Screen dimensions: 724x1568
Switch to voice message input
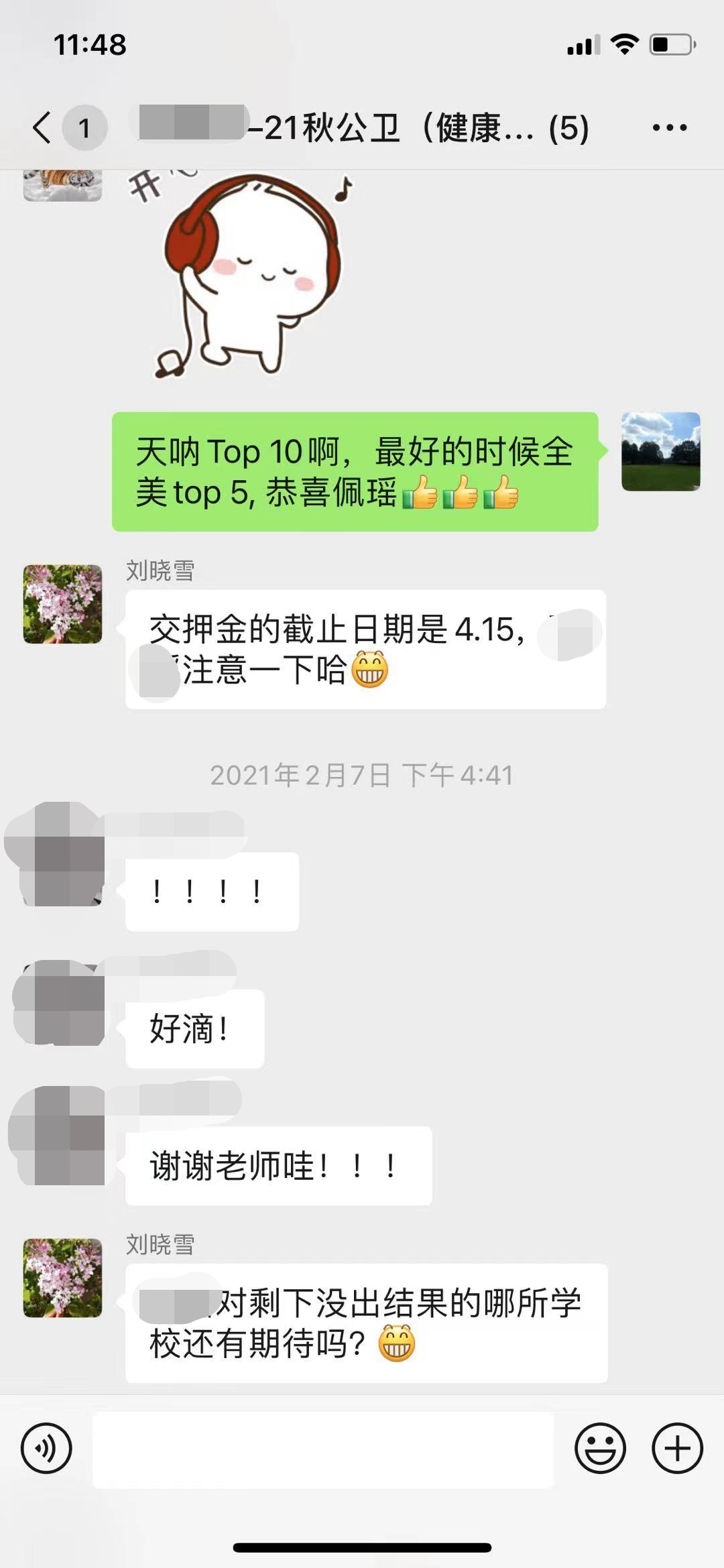46,1449
